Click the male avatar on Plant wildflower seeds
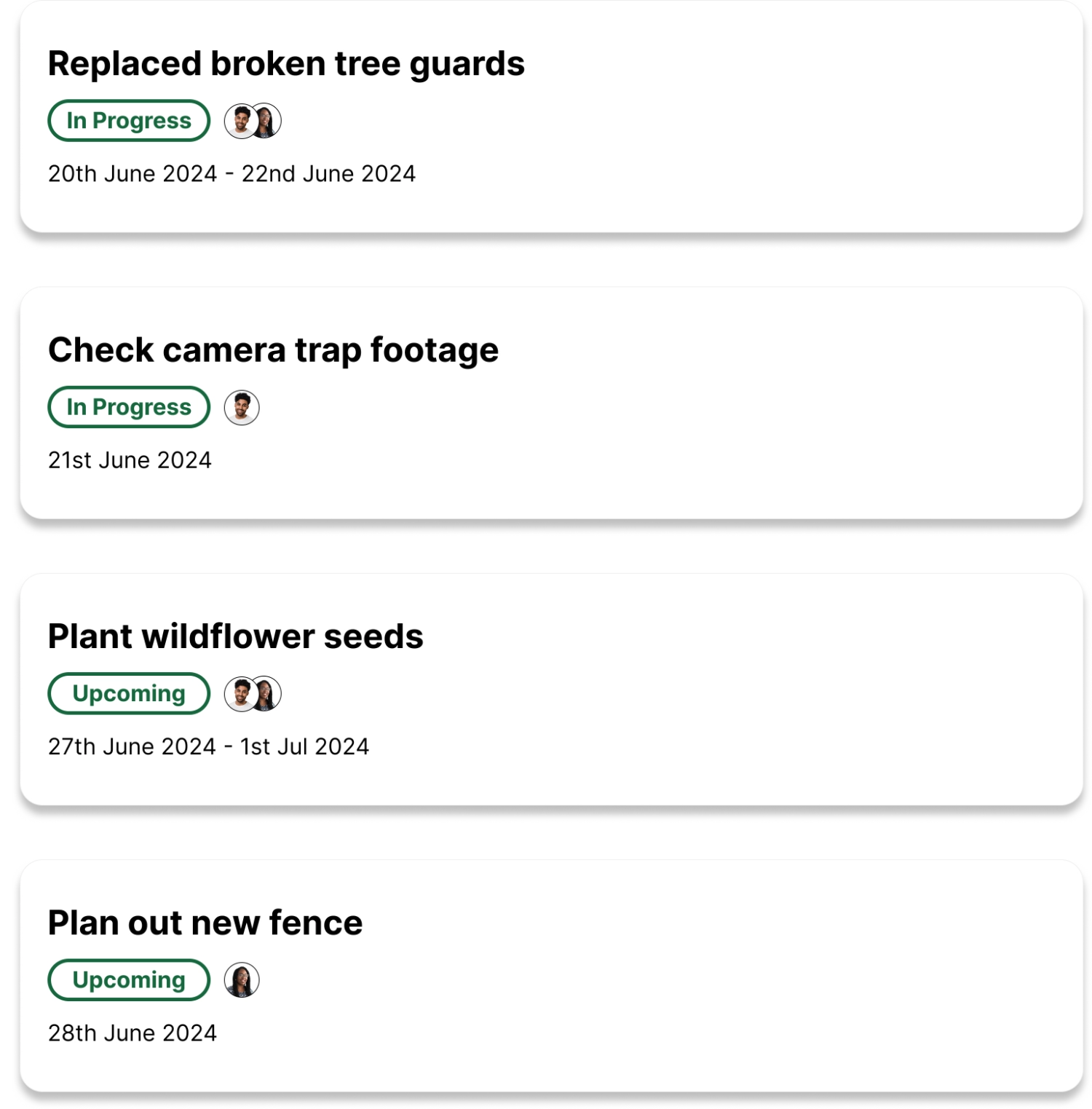 tap(238, 693)
